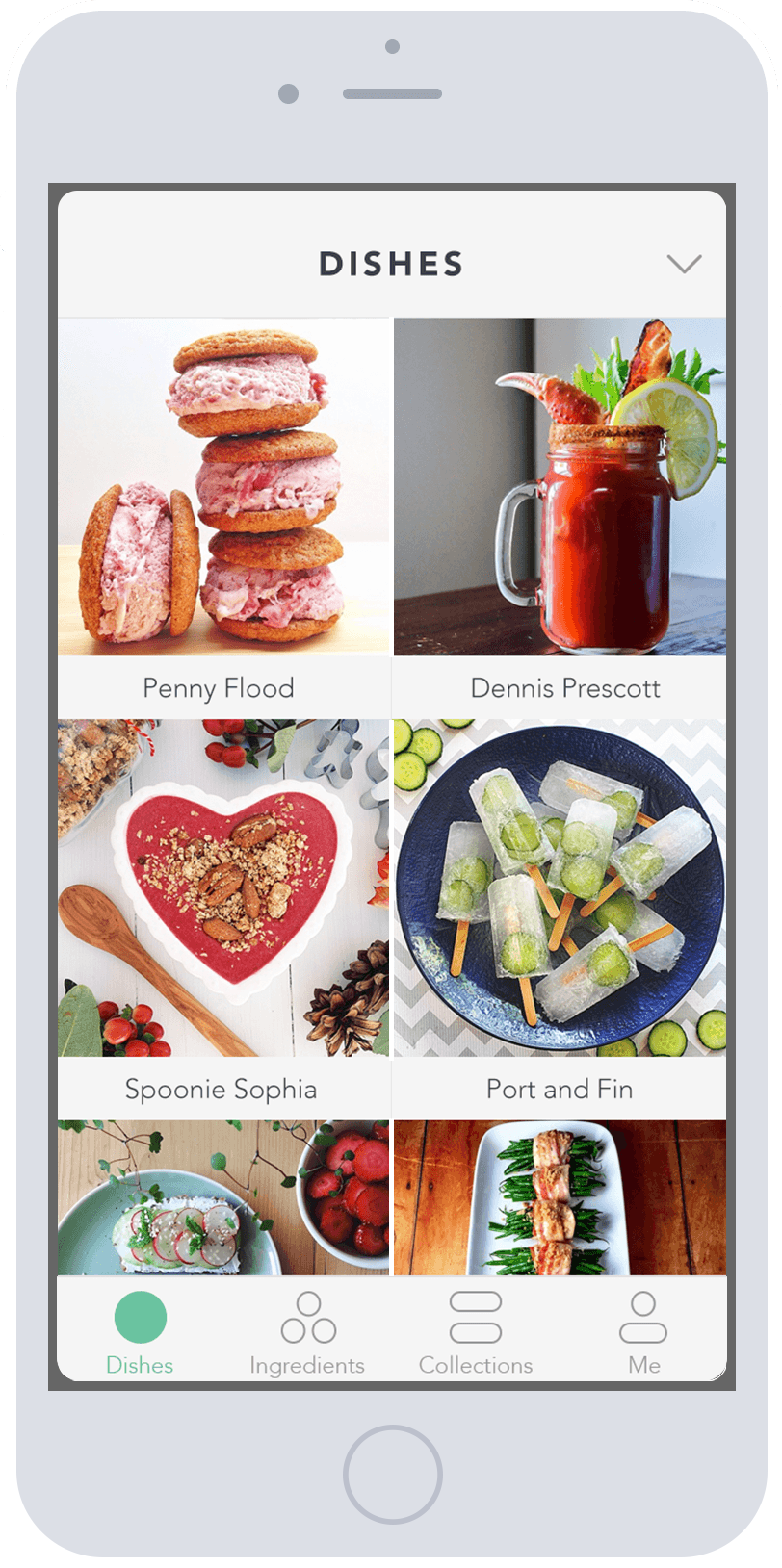782x1568 pixels.
Task: Open Spoonie Sophia's heart bowl dish
Action: pos(223,887)
